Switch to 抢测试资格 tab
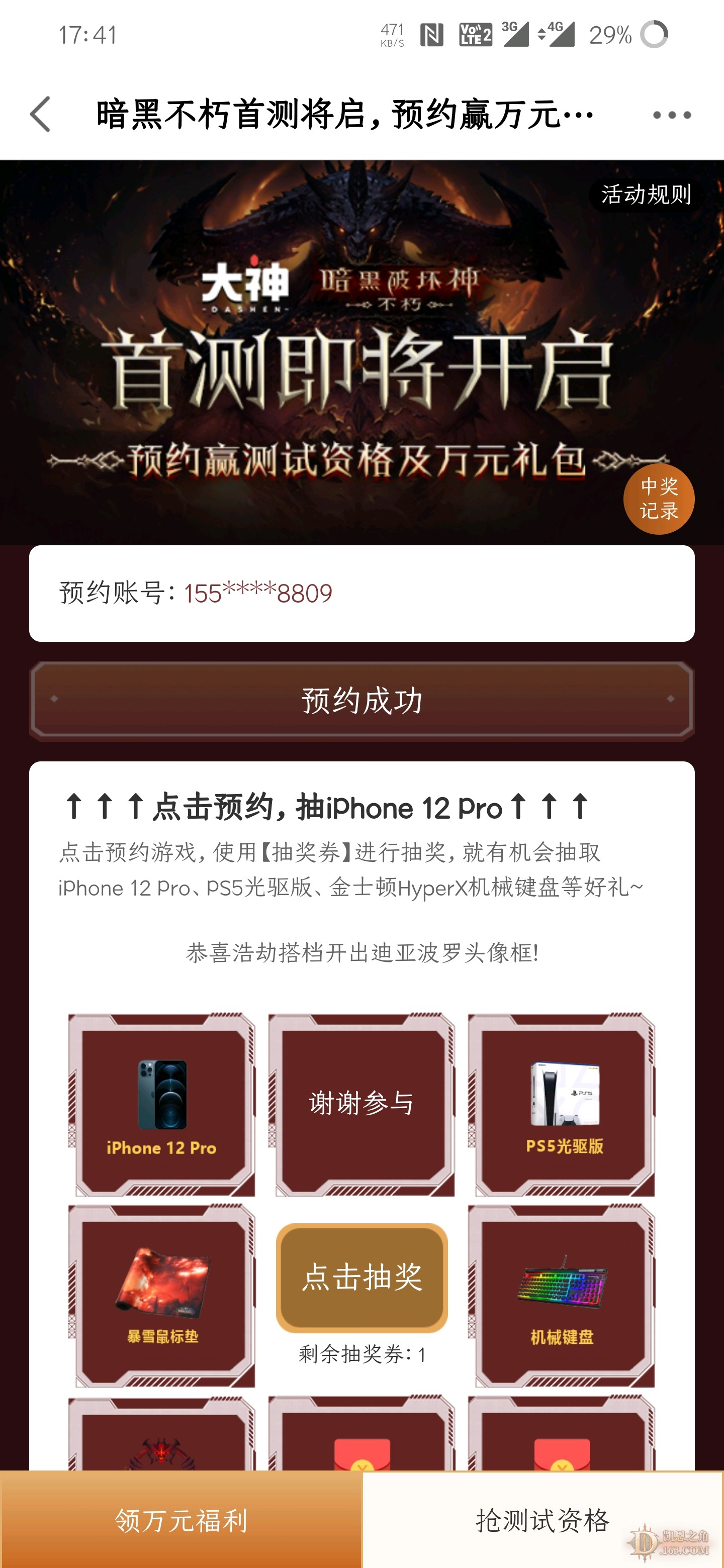Screen dimensions: 724x1568 pos(542,1520)
